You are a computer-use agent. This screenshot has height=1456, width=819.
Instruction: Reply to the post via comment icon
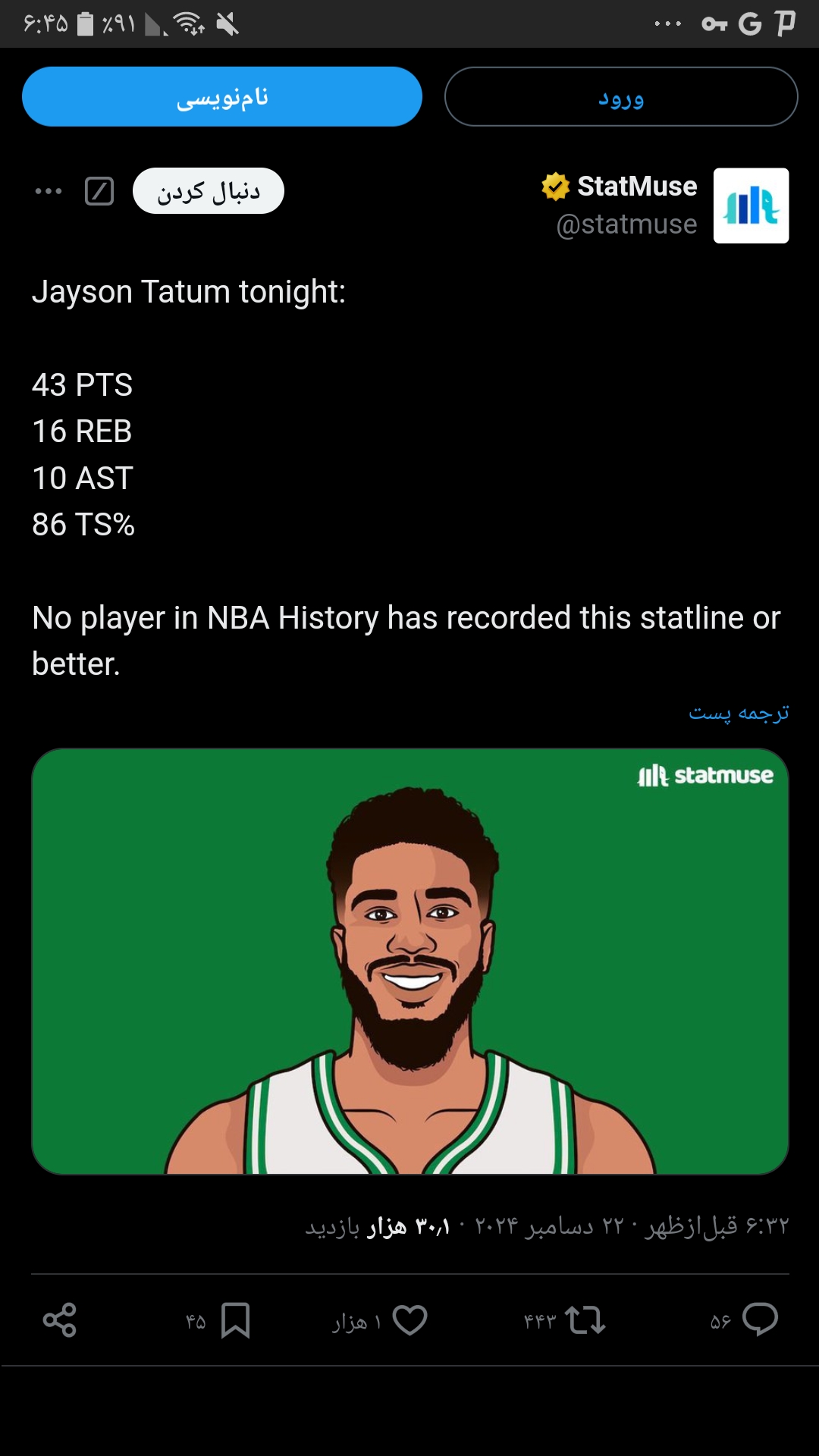click(x=761, y=1320)
